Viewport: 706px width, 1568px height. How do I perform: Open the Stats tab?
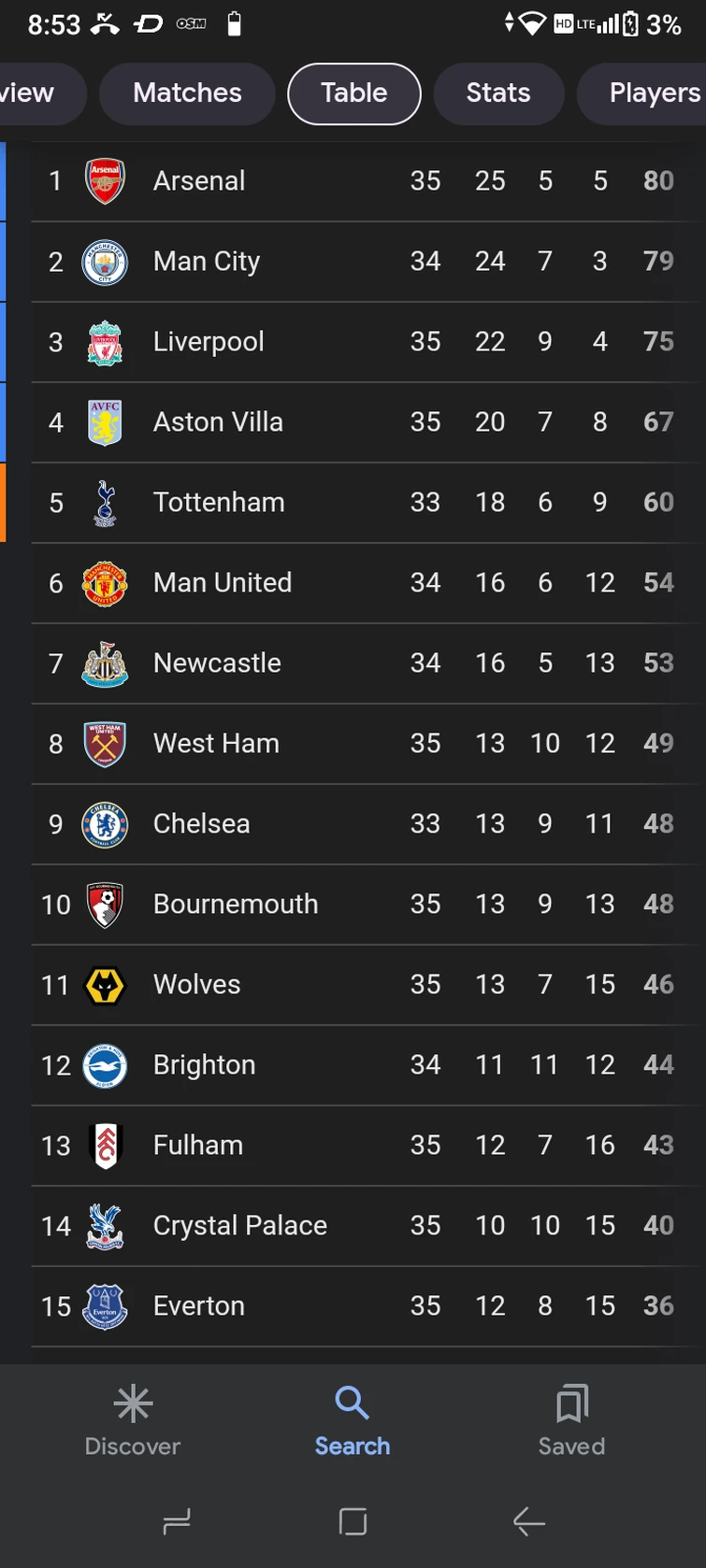[x=498, y=93]
